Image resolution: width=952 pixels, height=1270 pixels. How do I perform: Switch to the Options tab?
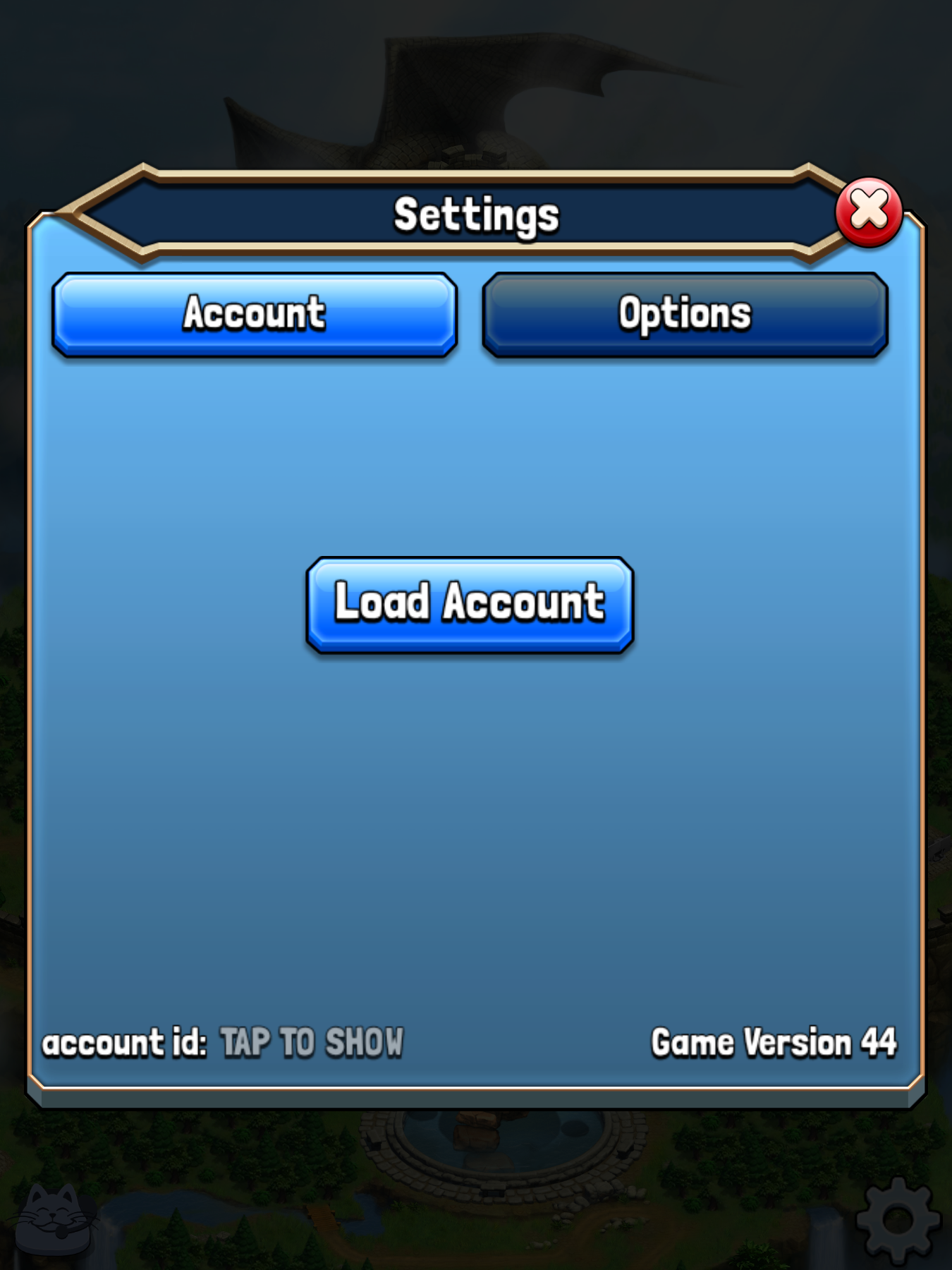[685, 314]
